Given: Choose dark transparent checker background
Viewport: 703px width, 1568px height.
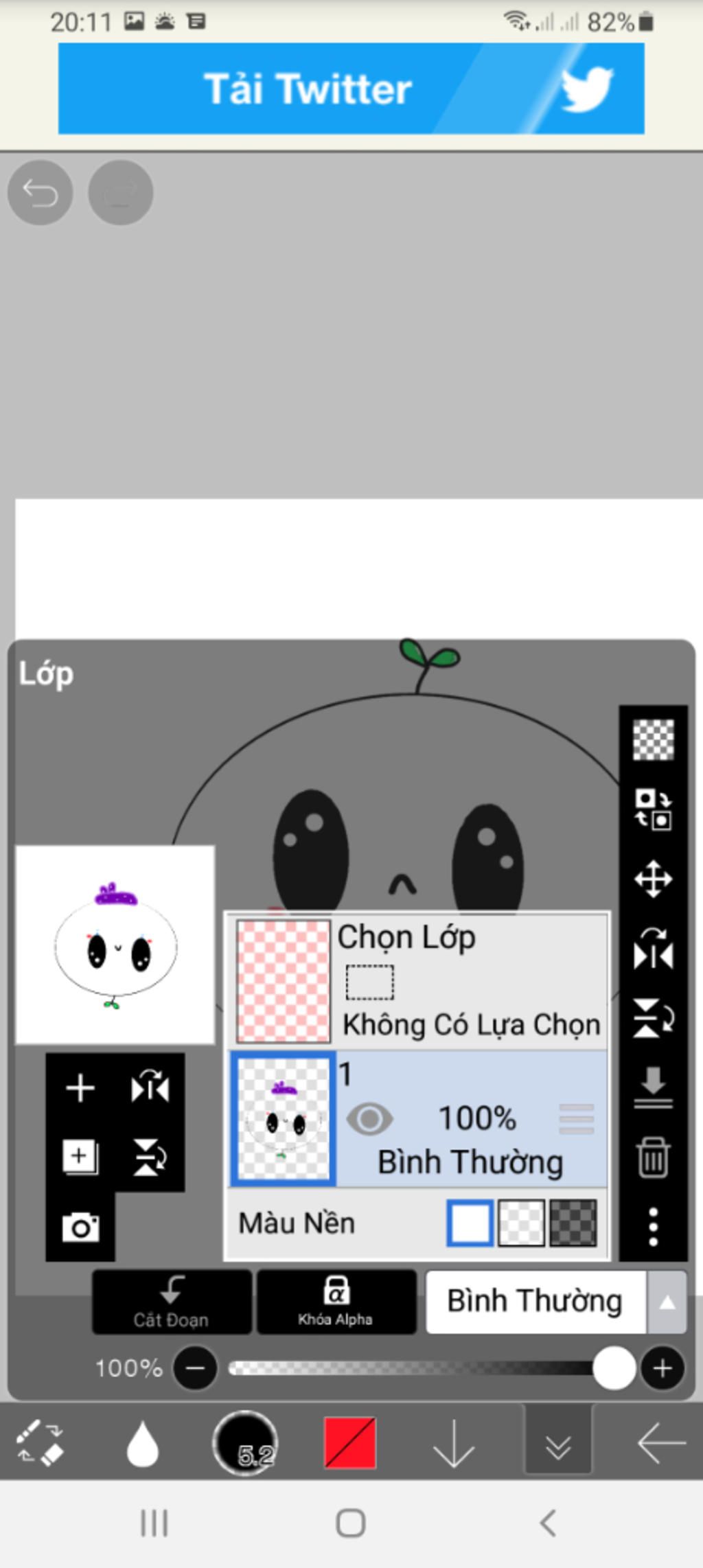Looking at the screenshot, I should [x=573, y=1223].
